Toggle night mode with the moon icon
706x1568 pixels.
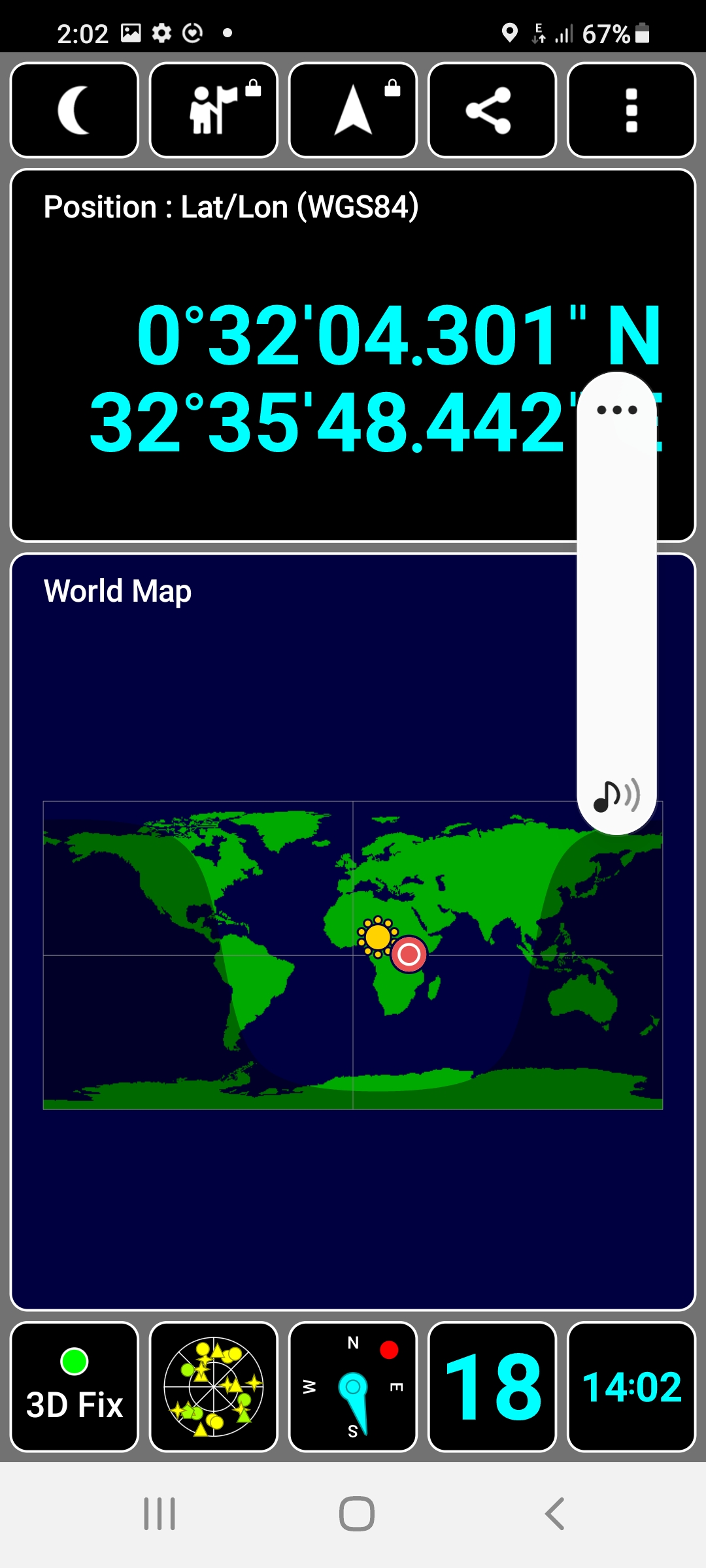click(x=75, y=110)
